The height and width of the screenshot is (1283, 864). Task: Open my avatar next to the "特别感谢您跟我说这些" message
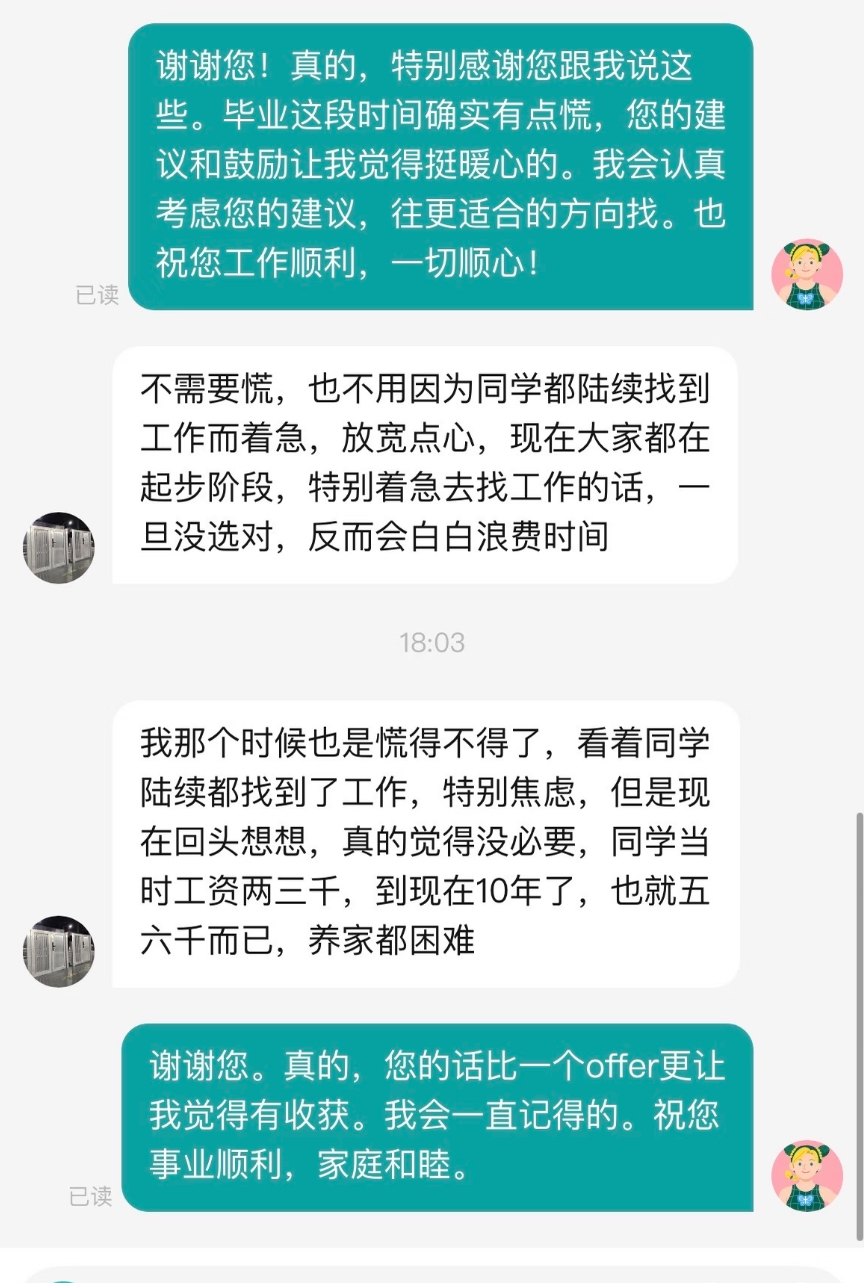807,275
